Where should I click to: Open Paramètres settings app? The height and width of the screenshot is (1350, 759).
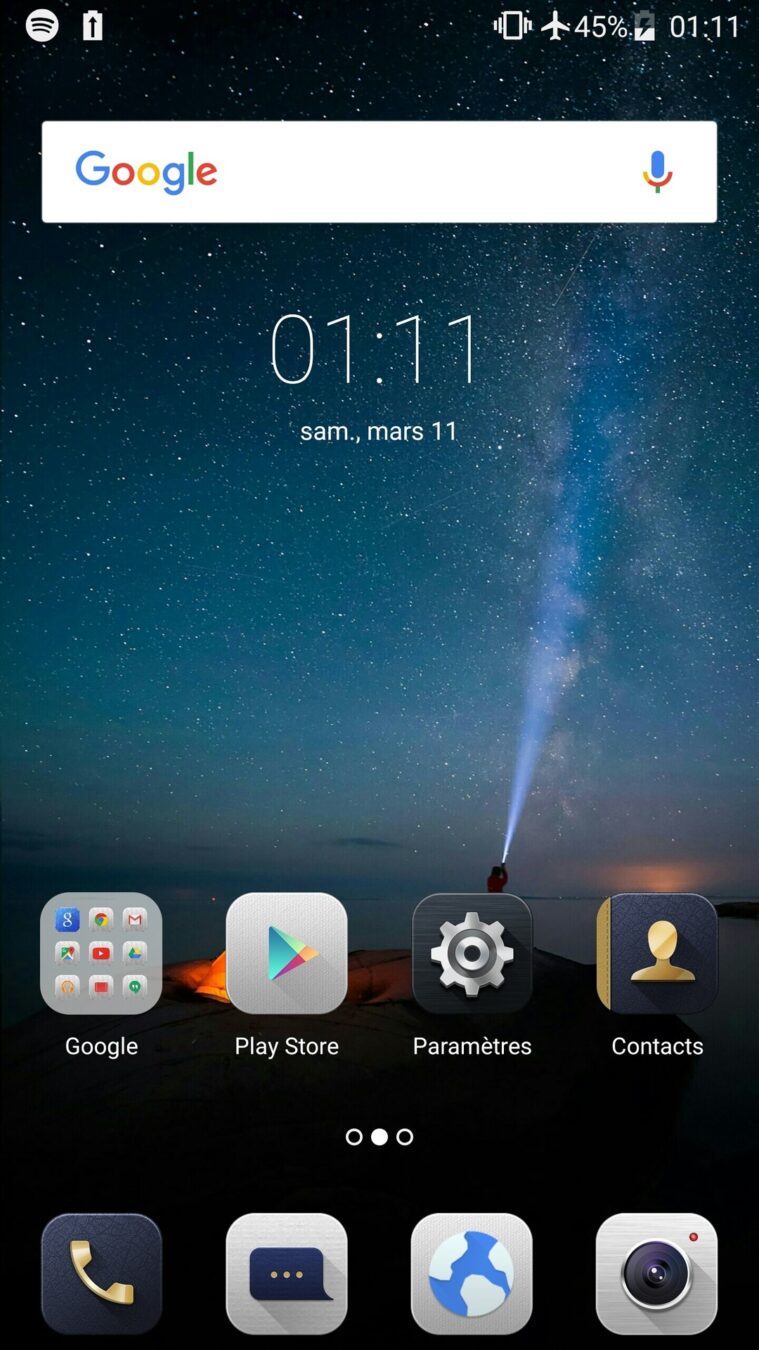pos(472,954)
